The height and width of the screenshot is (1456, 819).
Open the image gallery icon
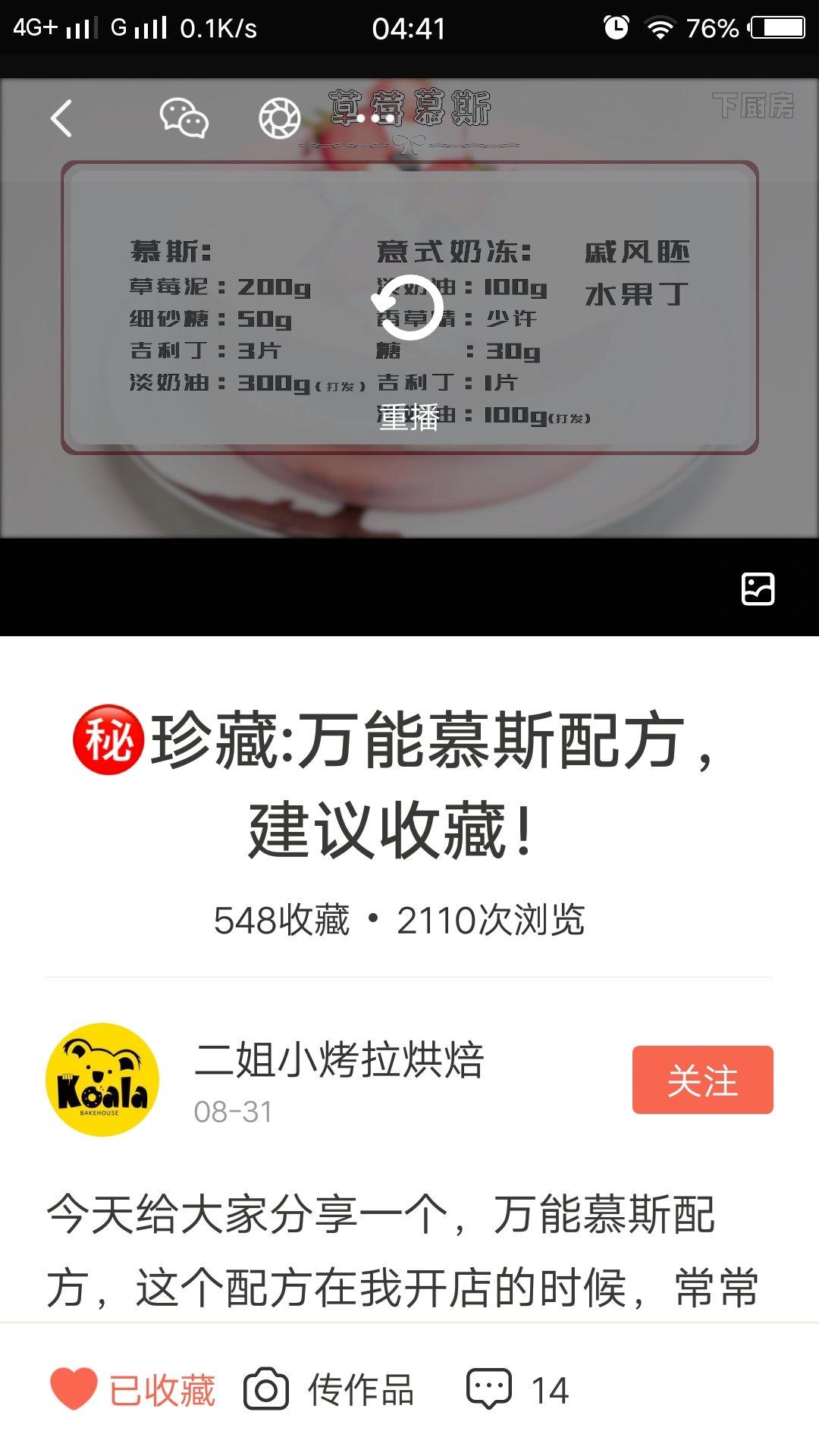758,589
